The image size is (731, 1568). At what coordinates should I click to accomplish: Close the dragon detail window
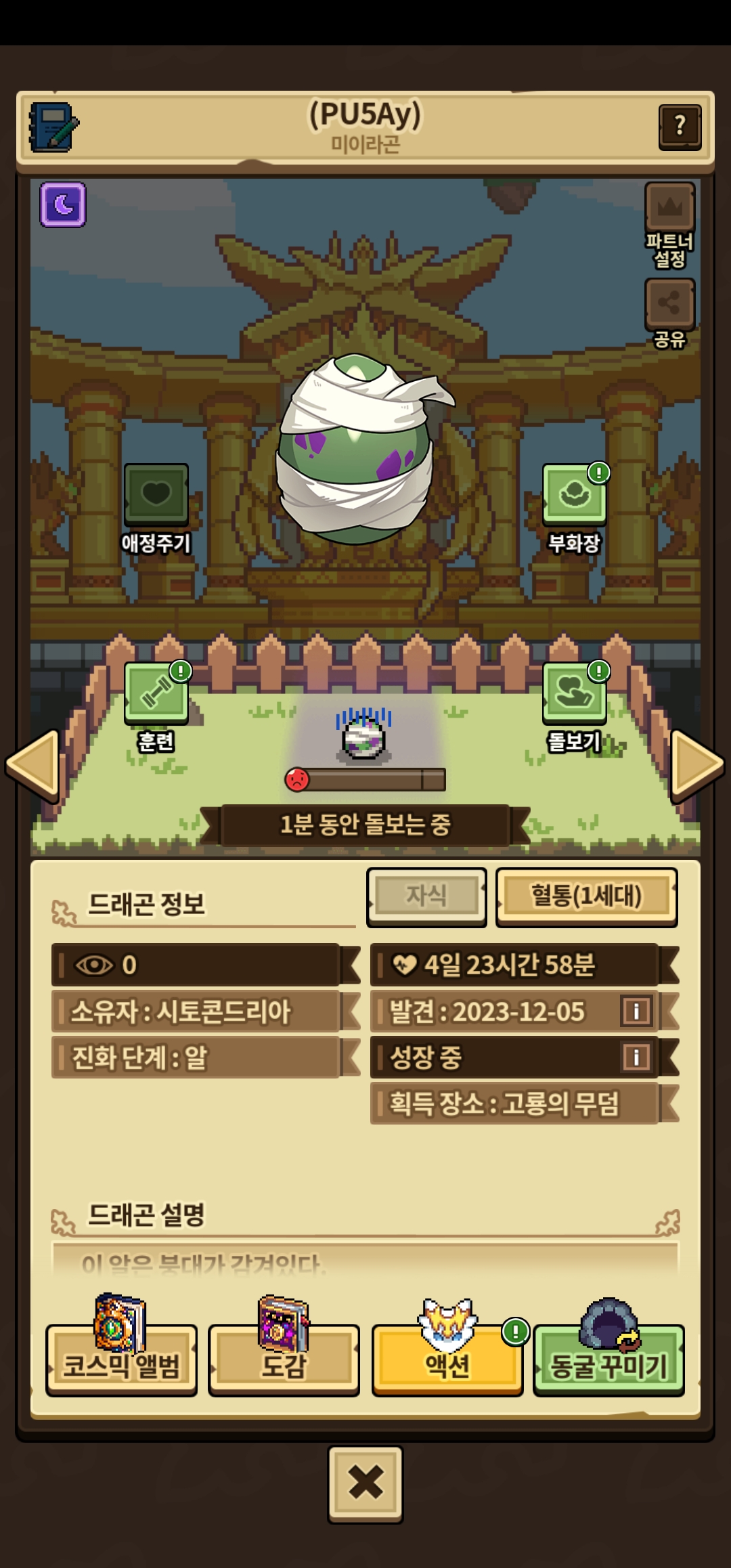pos(365,1484)
